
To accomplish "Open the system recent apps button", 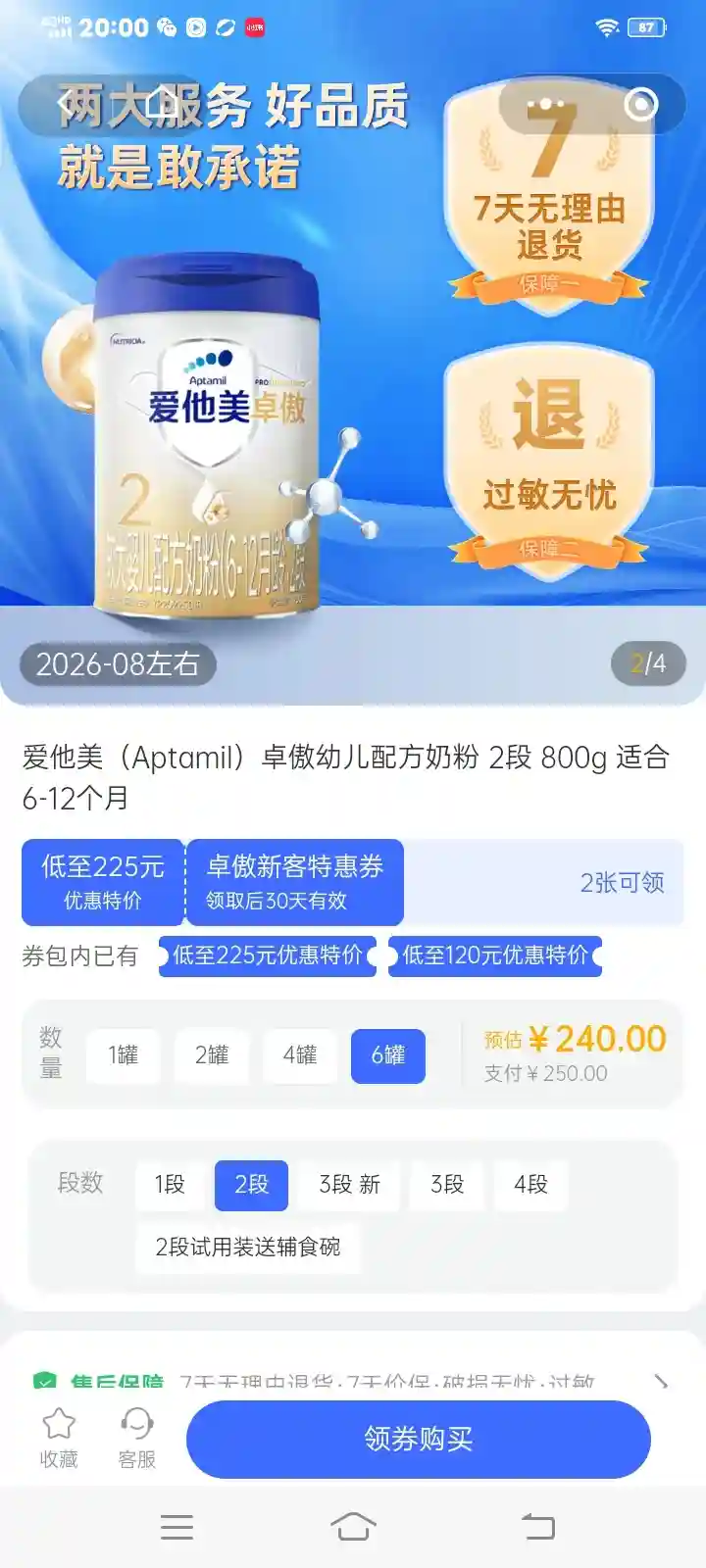I will 176,1526.
